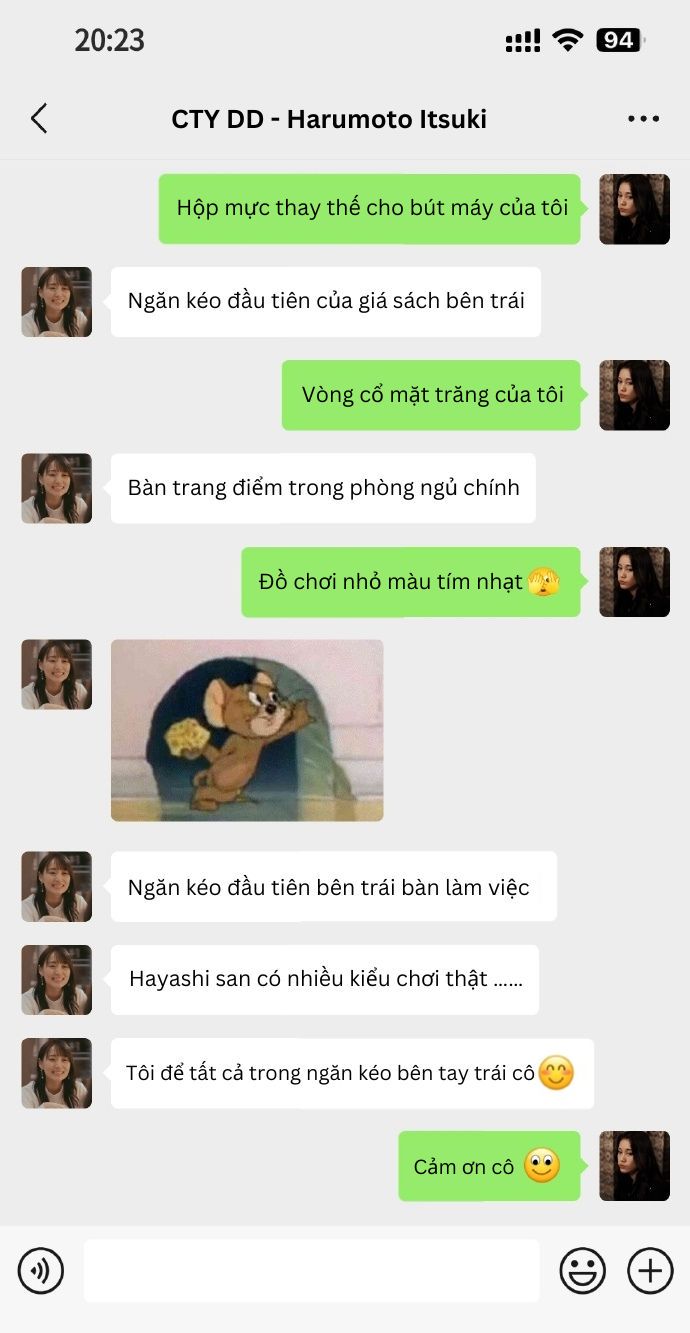The height and width of the screenshot is (1333, 690).
Task: View the Jerry mouse sticker image
Action: point(247,730)
